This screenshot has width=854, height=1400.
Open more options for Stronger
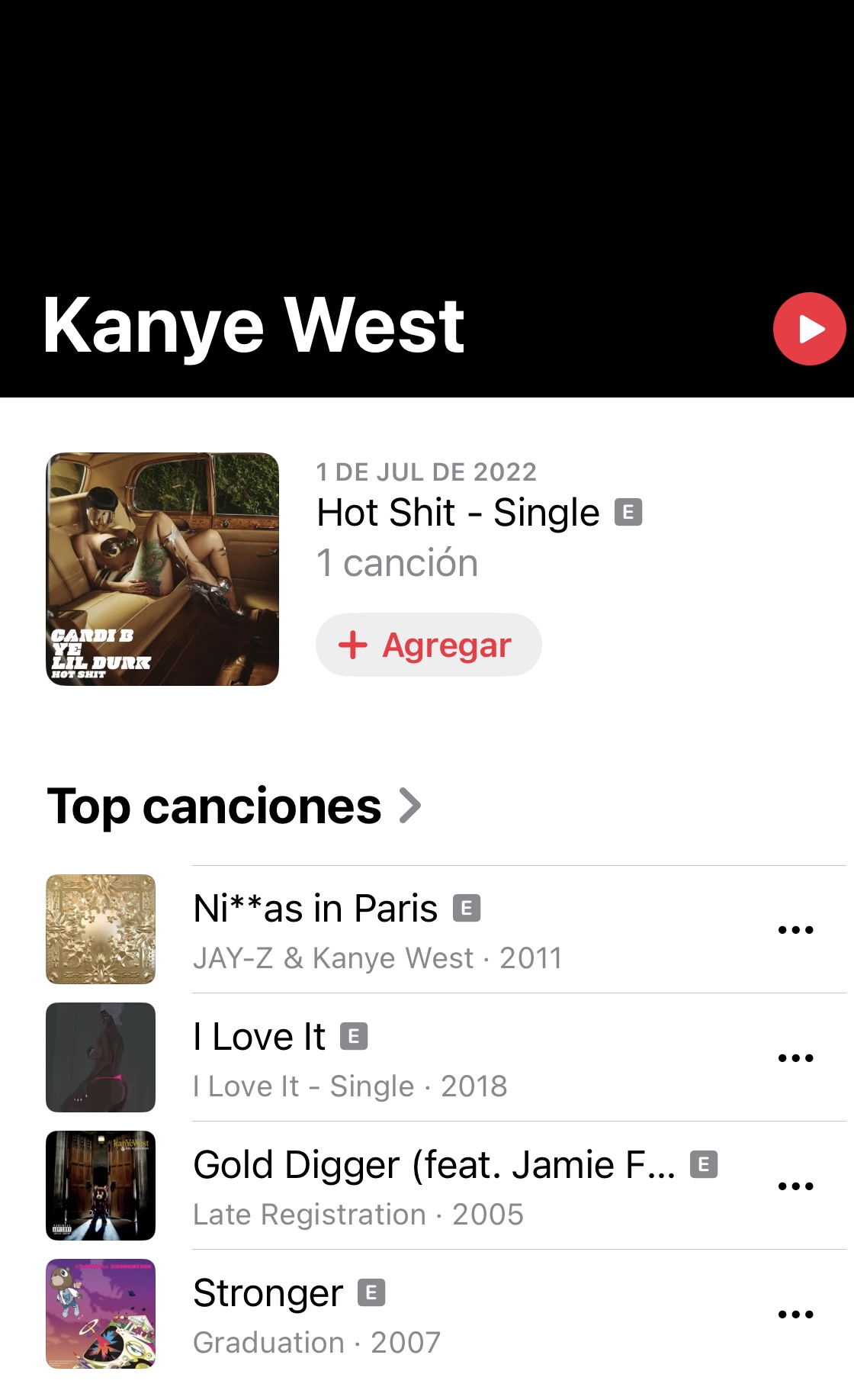(795, 1314)
